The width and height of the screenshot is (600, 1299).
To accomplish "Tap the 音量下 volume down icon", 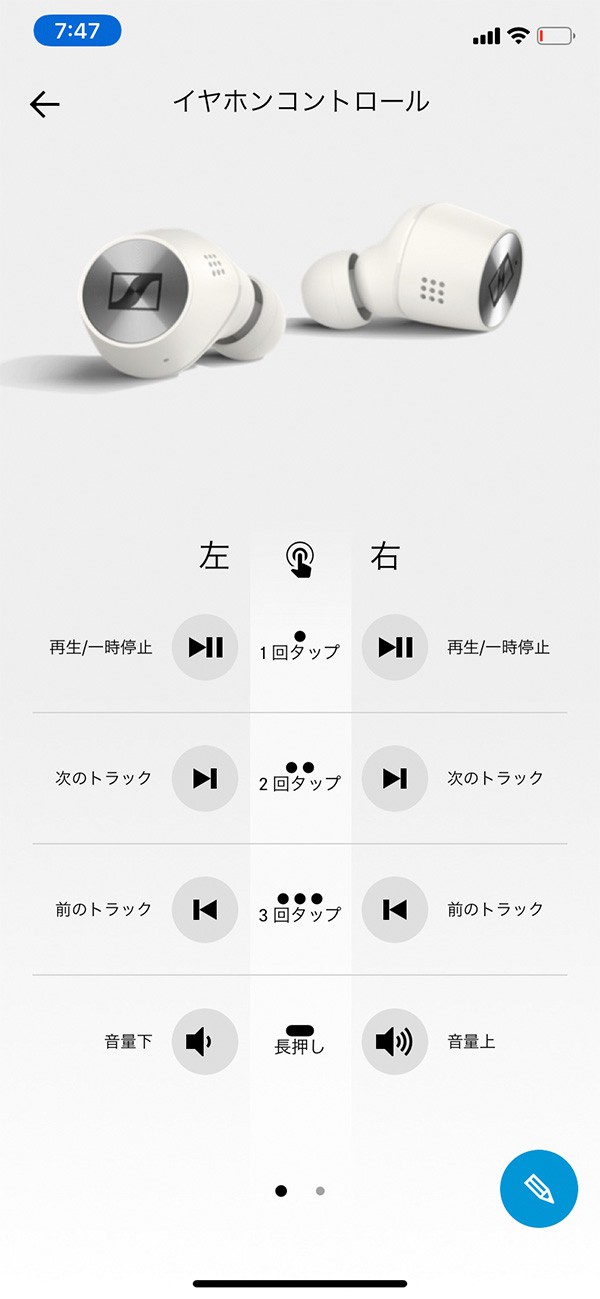I will (205, 1042).
